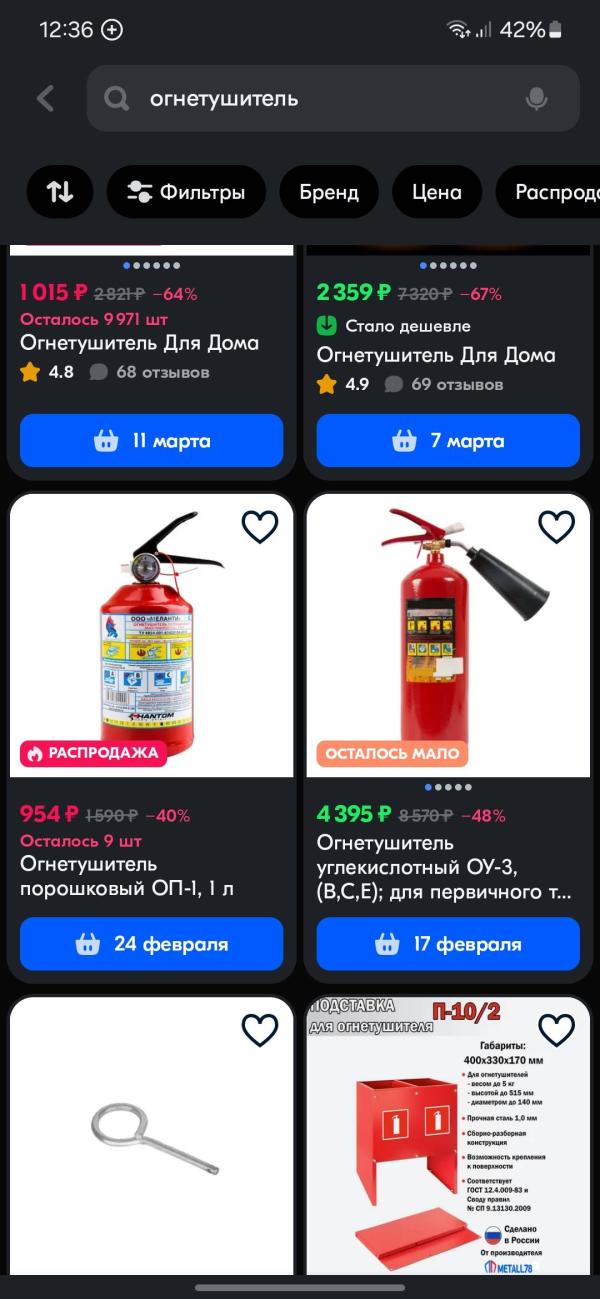Start voice search with microphone
This screenshot has width=600, height=1299.
tap(537, 98)
